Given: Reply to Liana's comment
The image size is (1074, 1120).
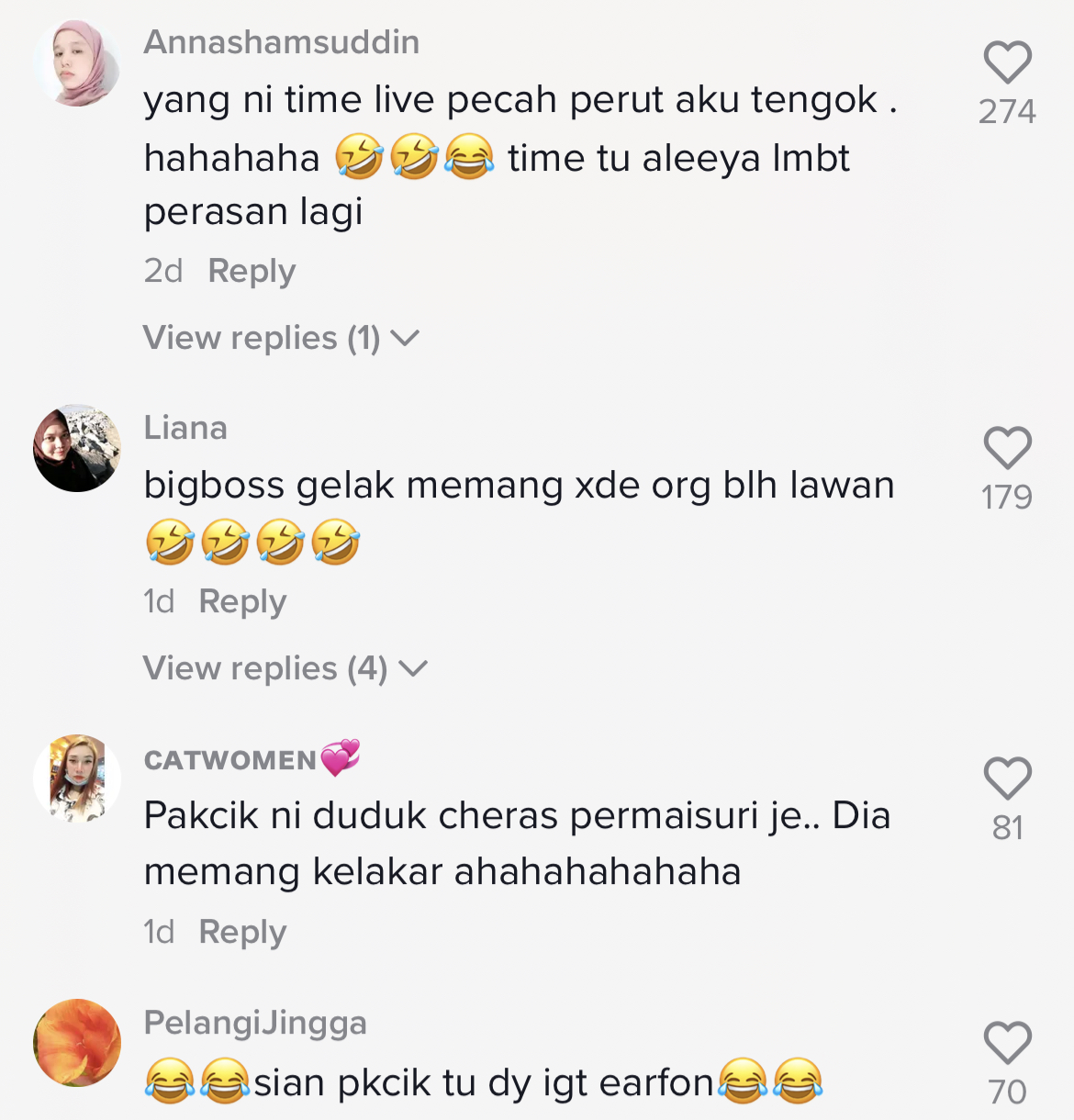Looking at the screenshot, I should (x=242, y=601).
